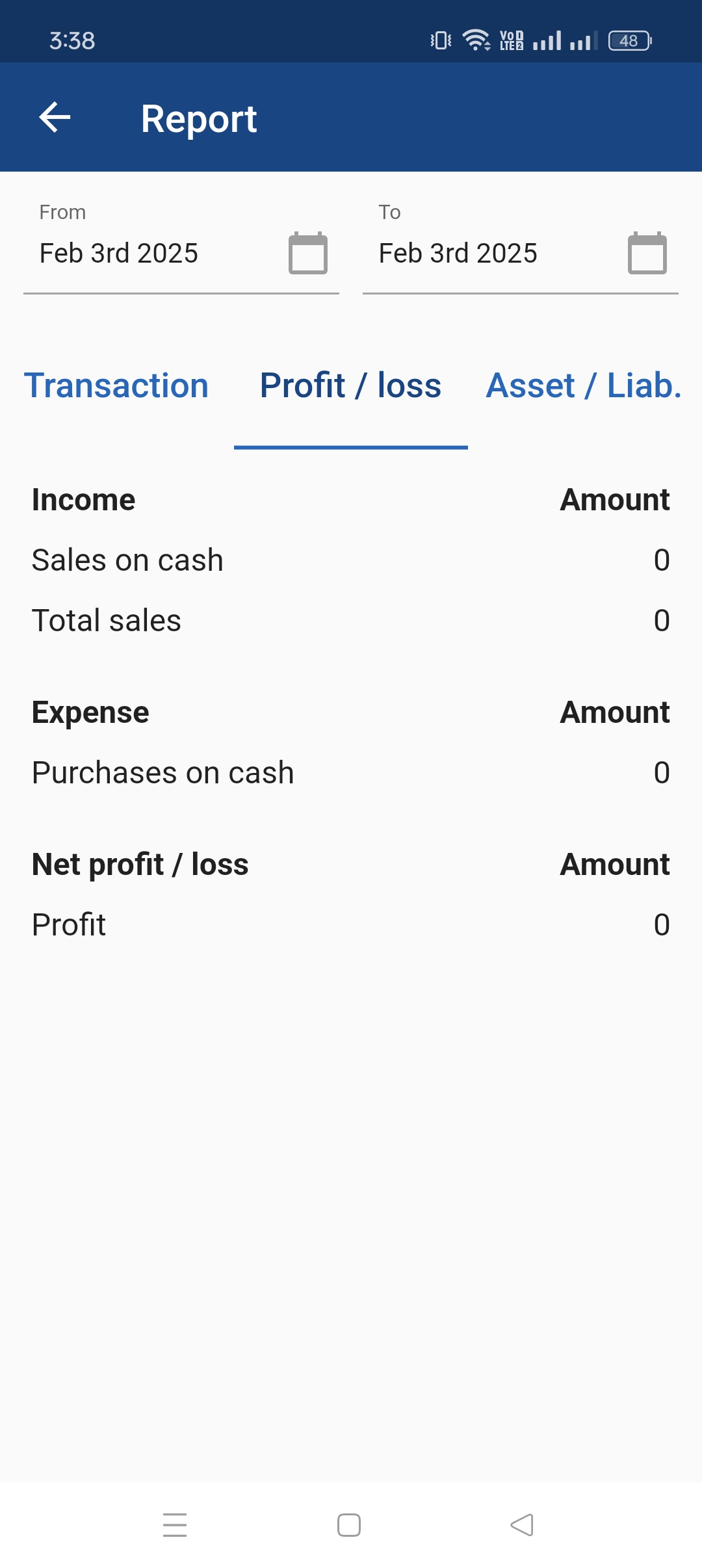Tap the Profit amount value
Viewport: 702px width, 1568px height.
[662, 924]
